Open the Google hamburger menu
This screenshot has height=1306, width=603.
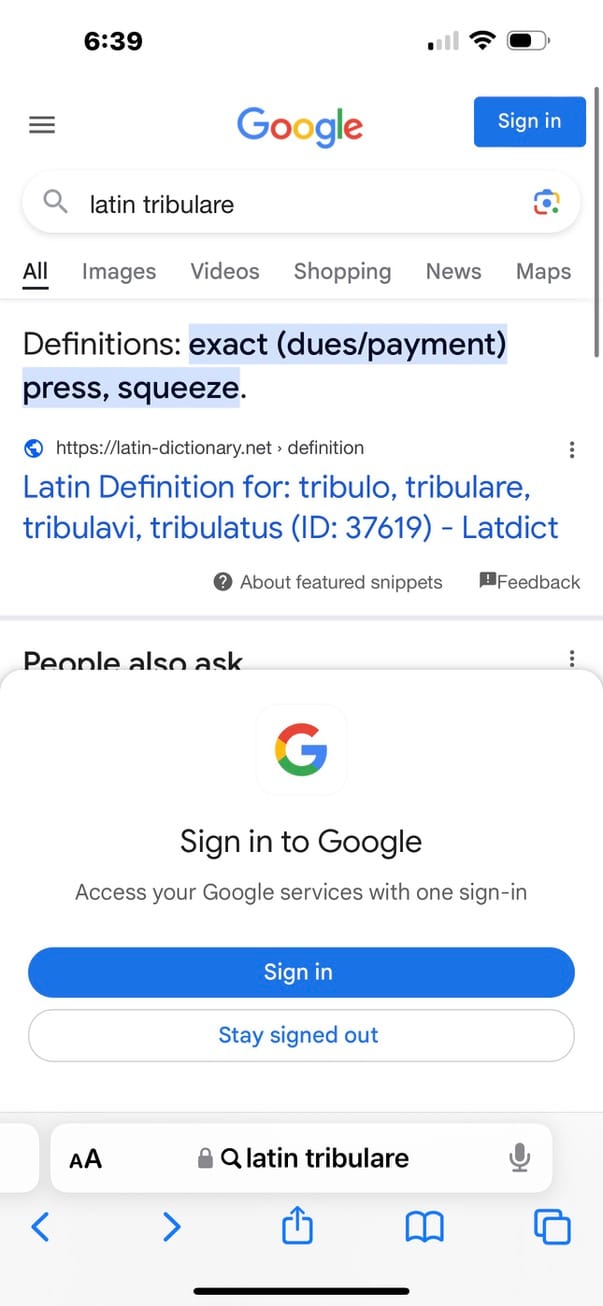point(42,125)
